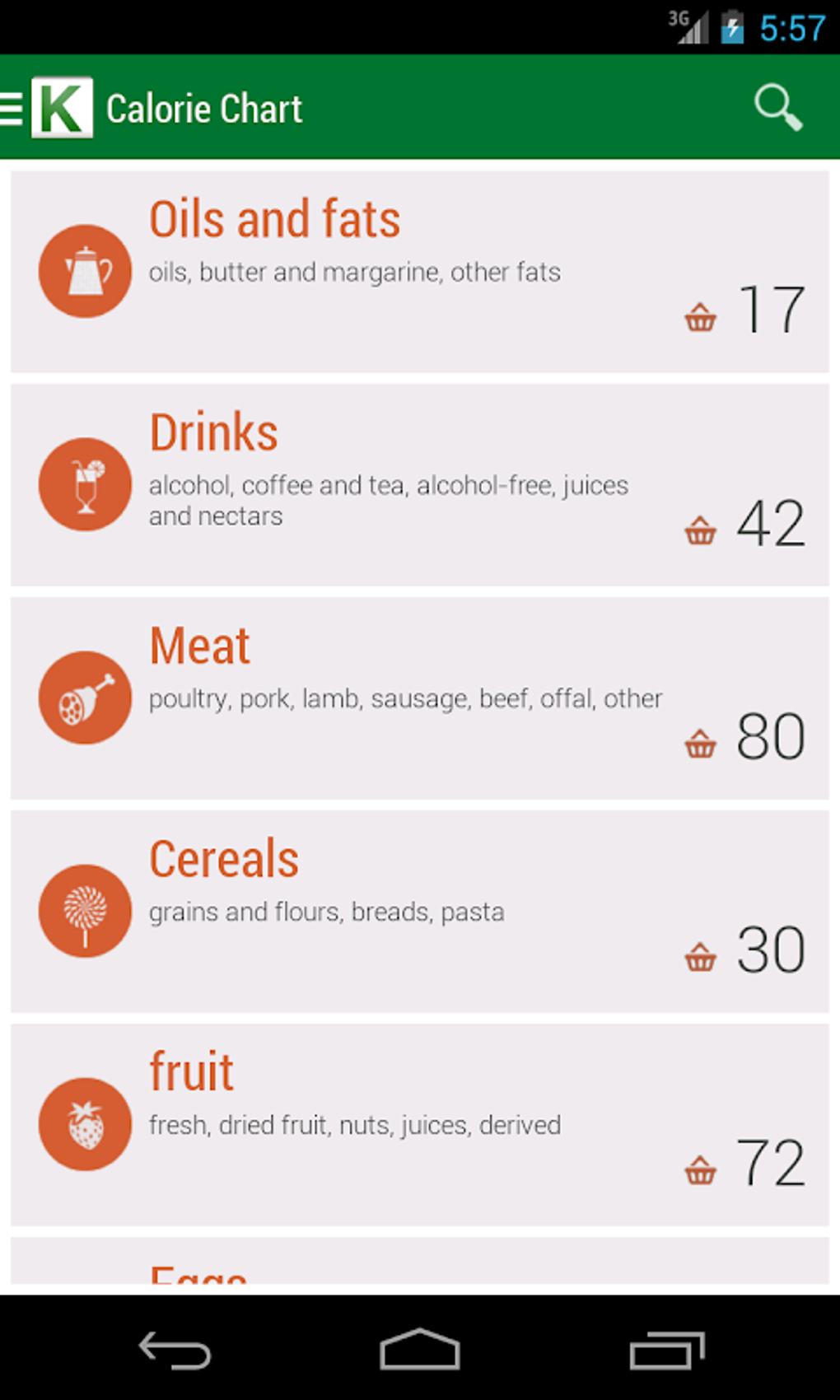Click the meat leg icon
Viewport: 840px width, 1400px height.
pyautogui.click(x=85, y=698)
